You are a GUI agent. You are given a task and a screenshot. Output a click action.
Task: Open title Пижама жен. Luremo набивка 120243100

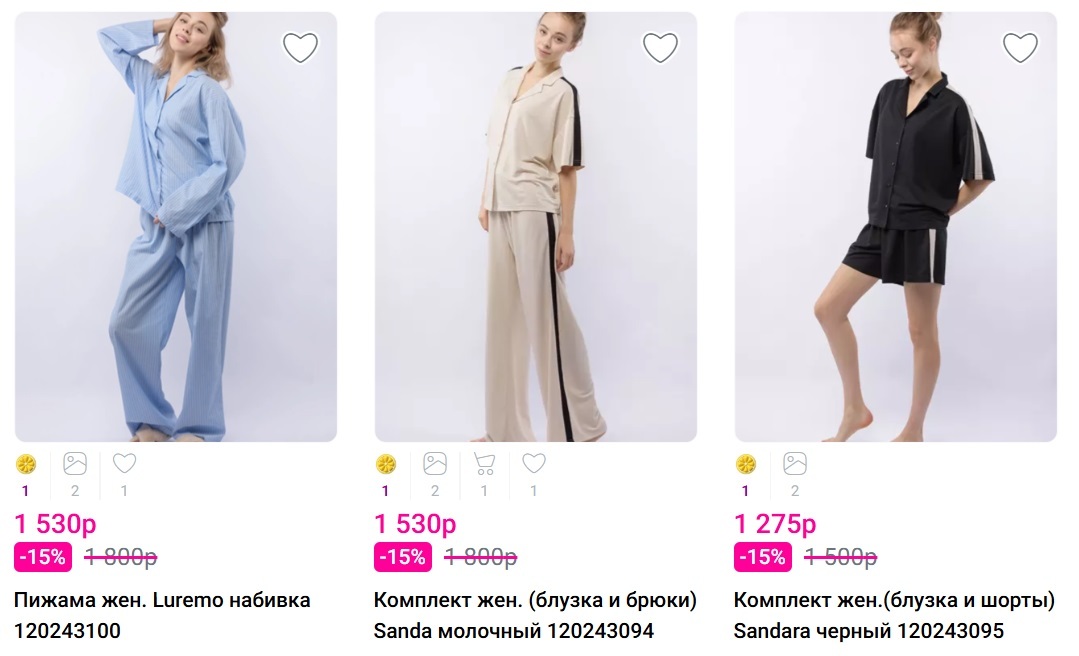pyautogui.click(x=162, y=615)
